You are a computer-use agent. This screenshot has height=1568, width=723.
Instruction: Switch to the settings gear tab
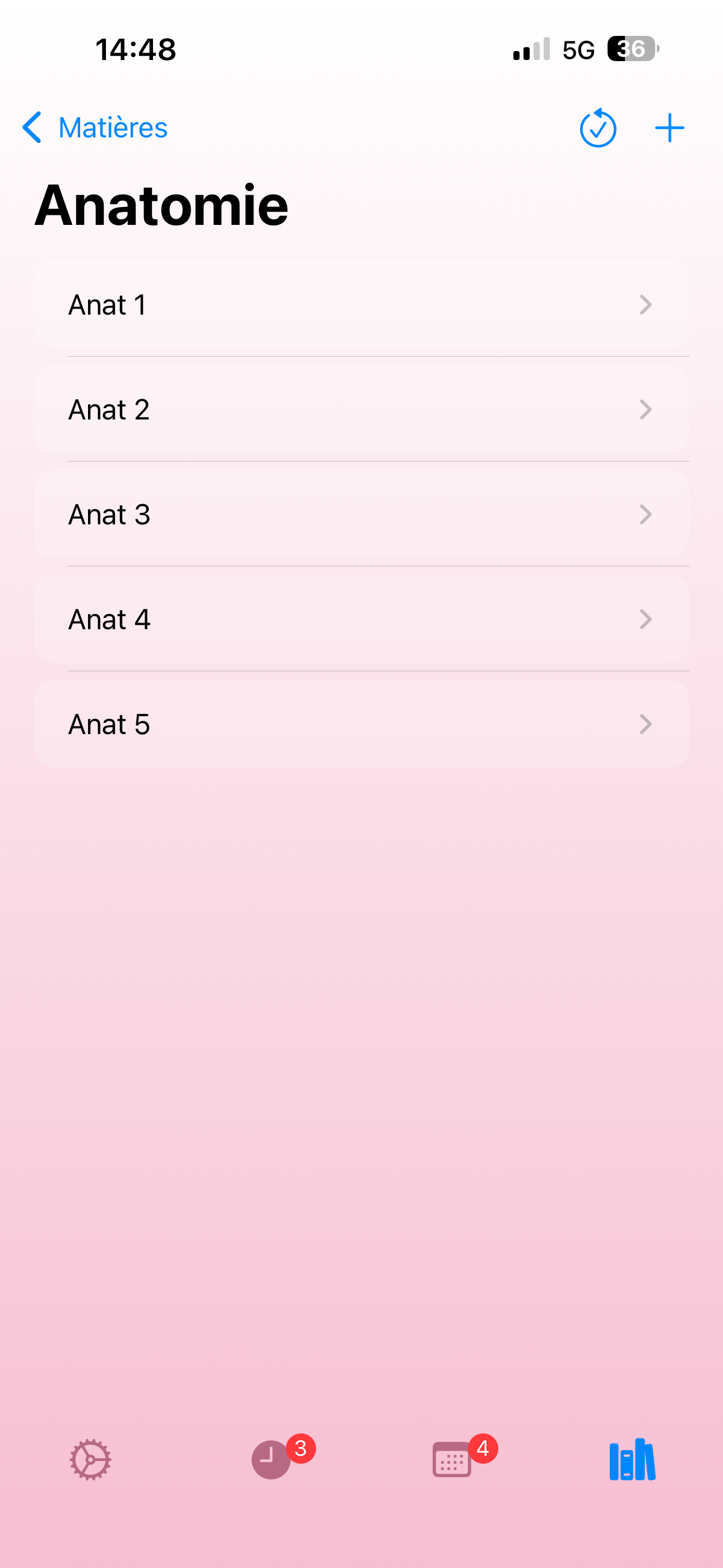coord(90,1459)
